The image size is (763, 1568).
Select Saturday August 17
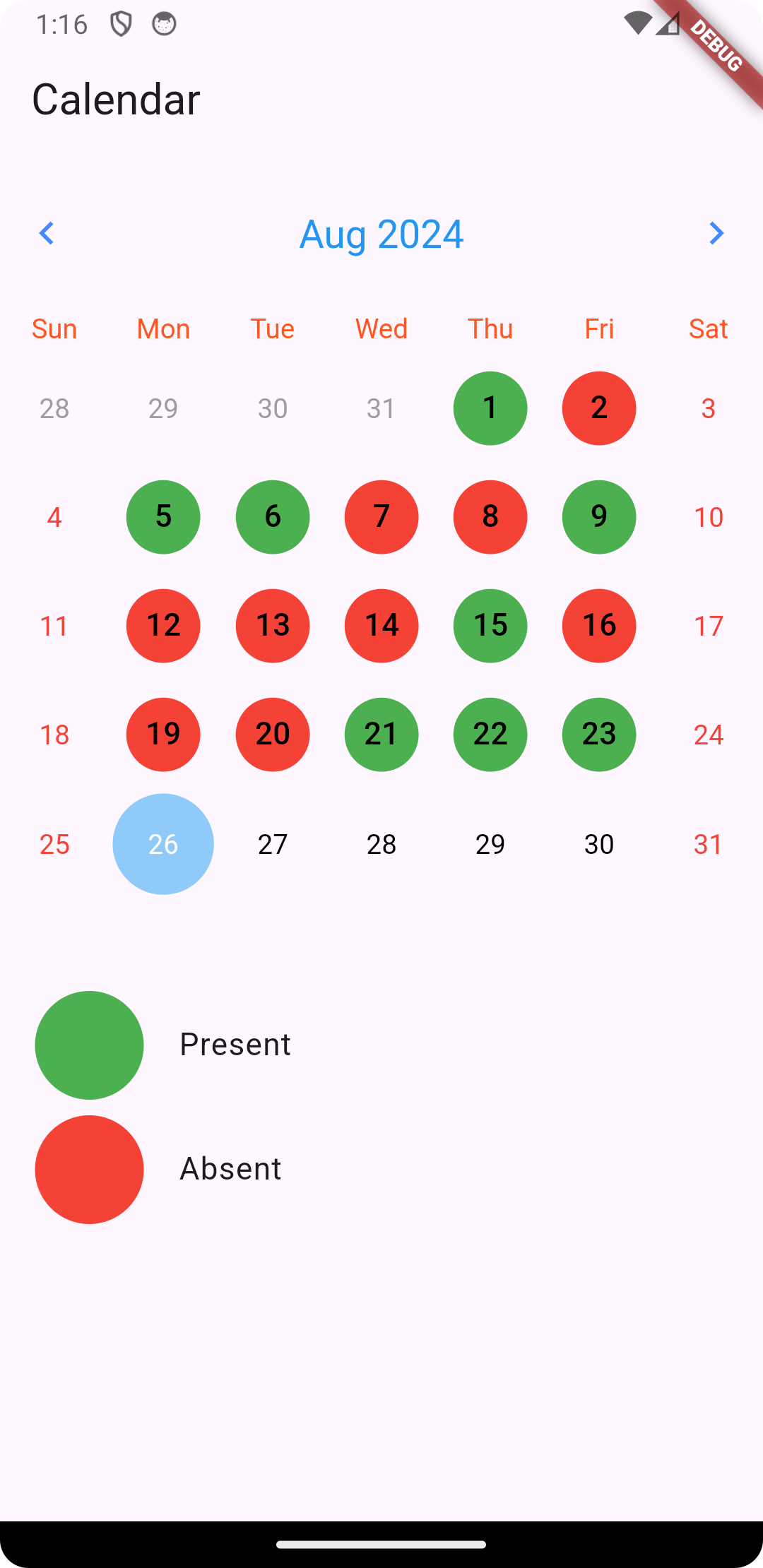click(x=709, y=626)
